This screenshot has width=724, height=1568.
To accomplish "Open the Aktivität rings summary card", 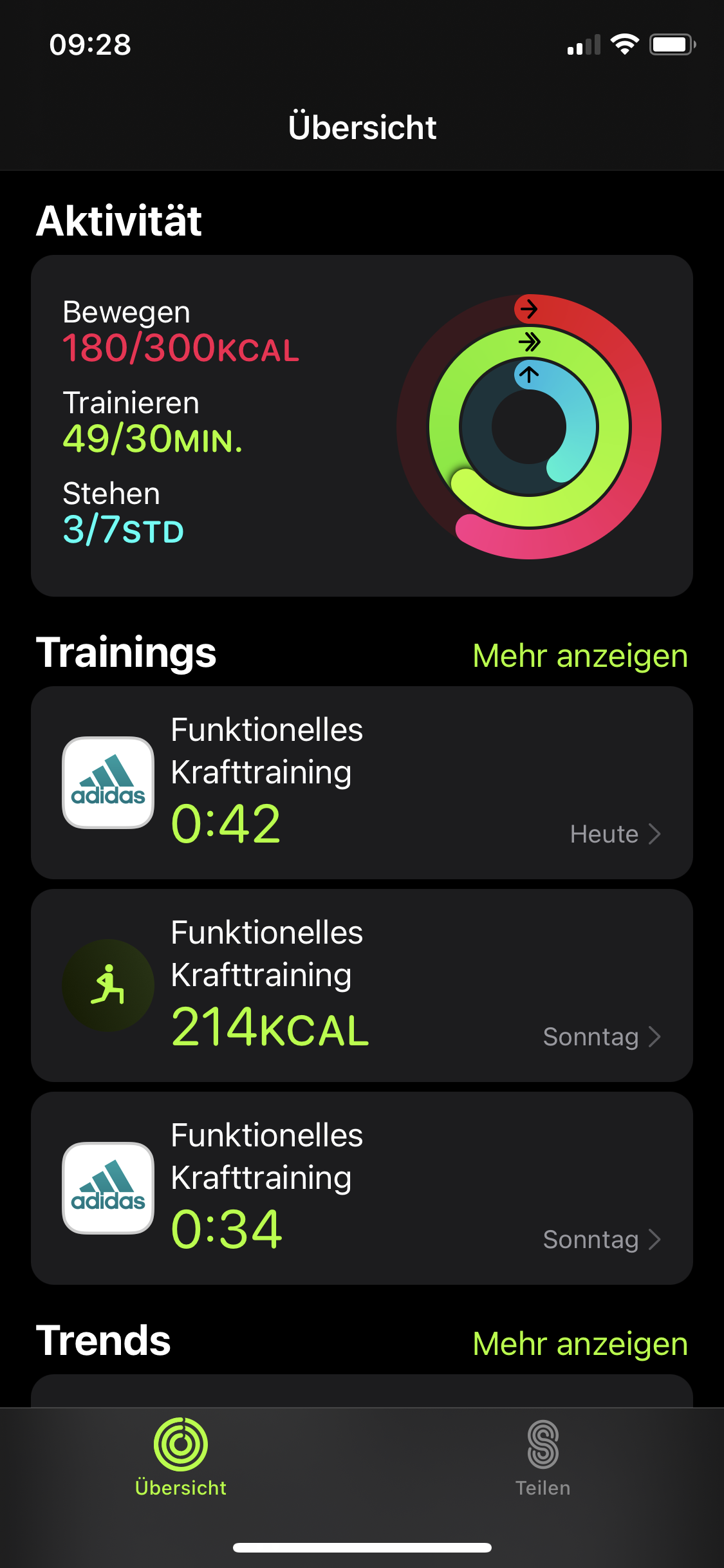I will click(362, 425).
